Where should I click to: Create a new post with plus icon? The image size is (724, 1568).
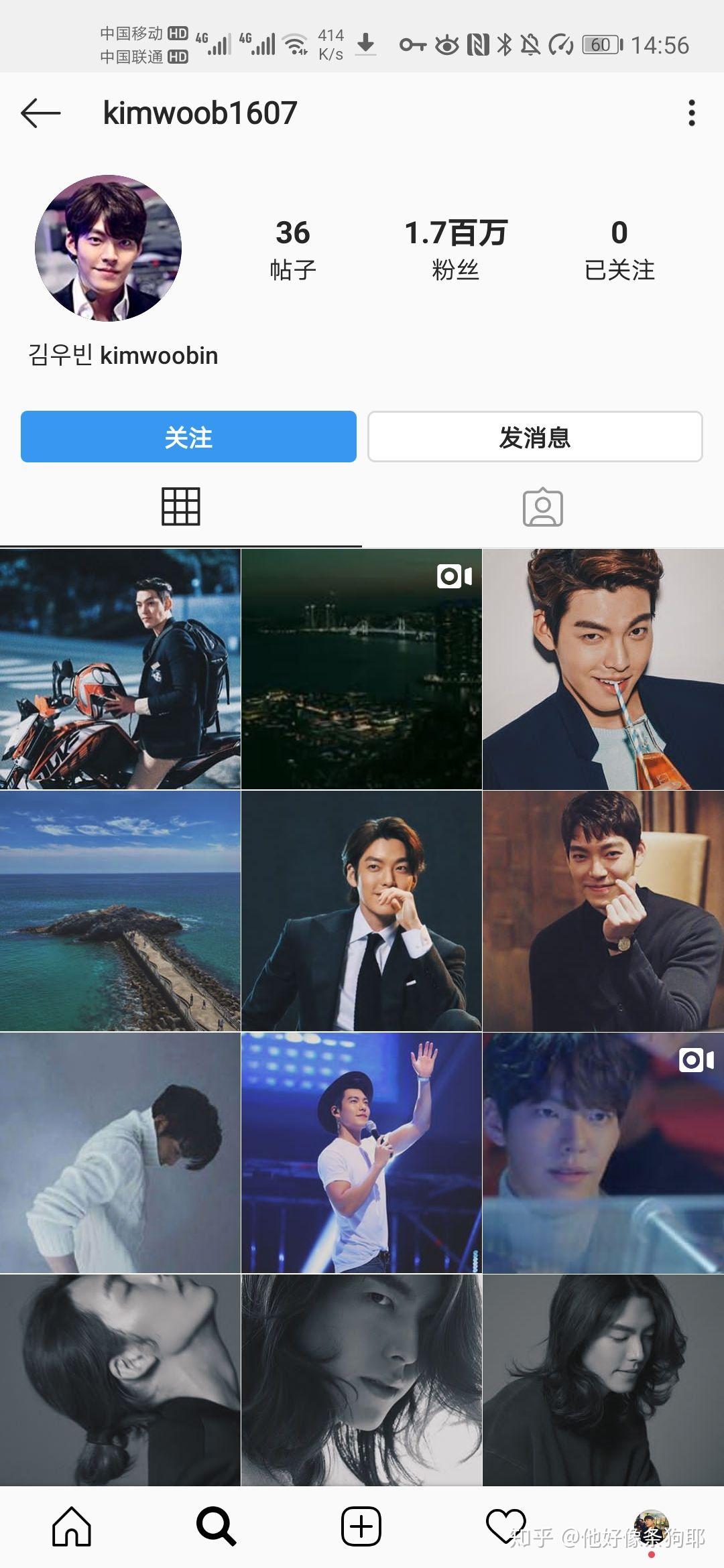coord(361,1526)
